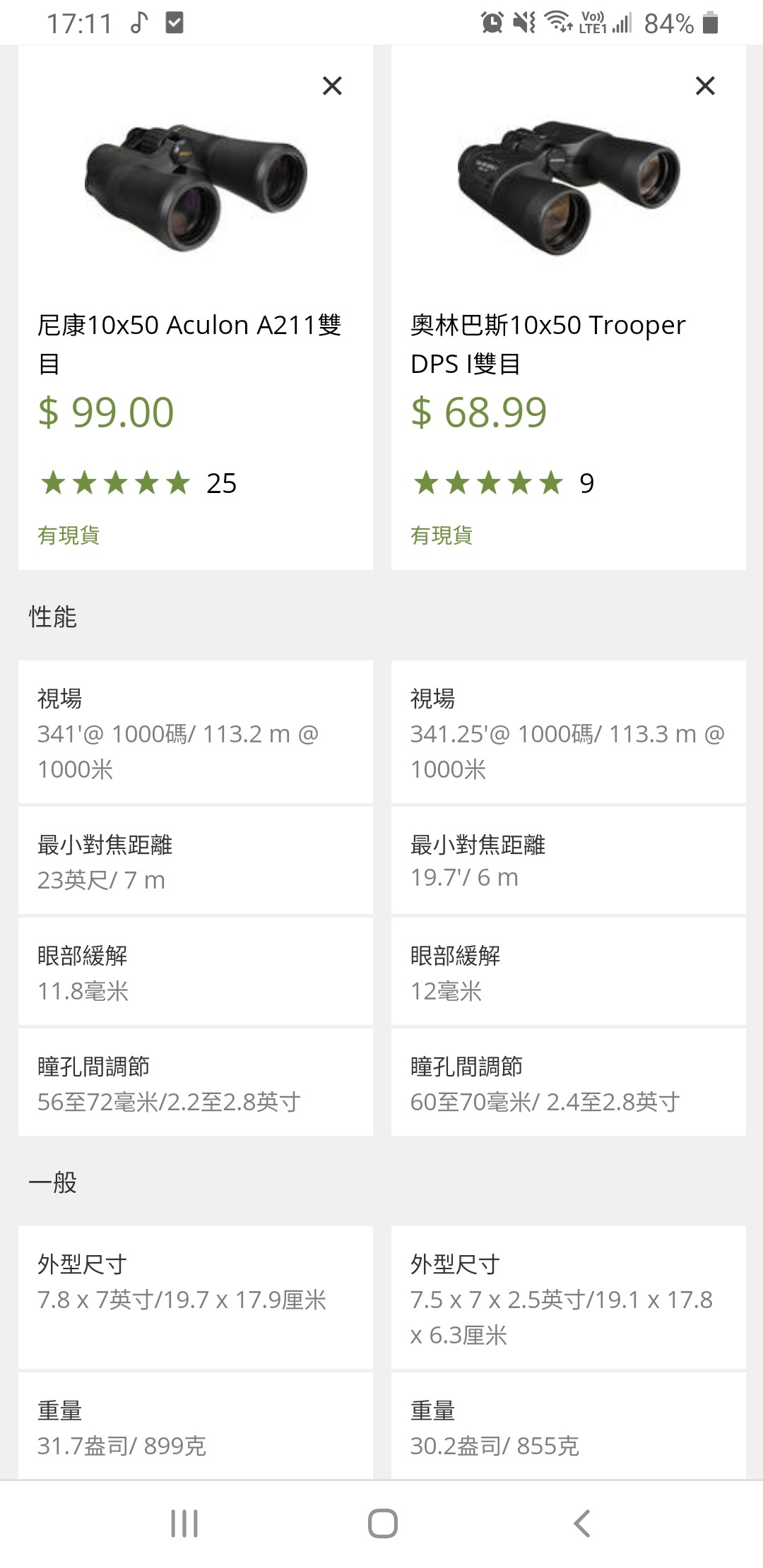
Task: Remove the 尼康10x50 Aculon A211 from comparison
Action: tap(332, 85)
